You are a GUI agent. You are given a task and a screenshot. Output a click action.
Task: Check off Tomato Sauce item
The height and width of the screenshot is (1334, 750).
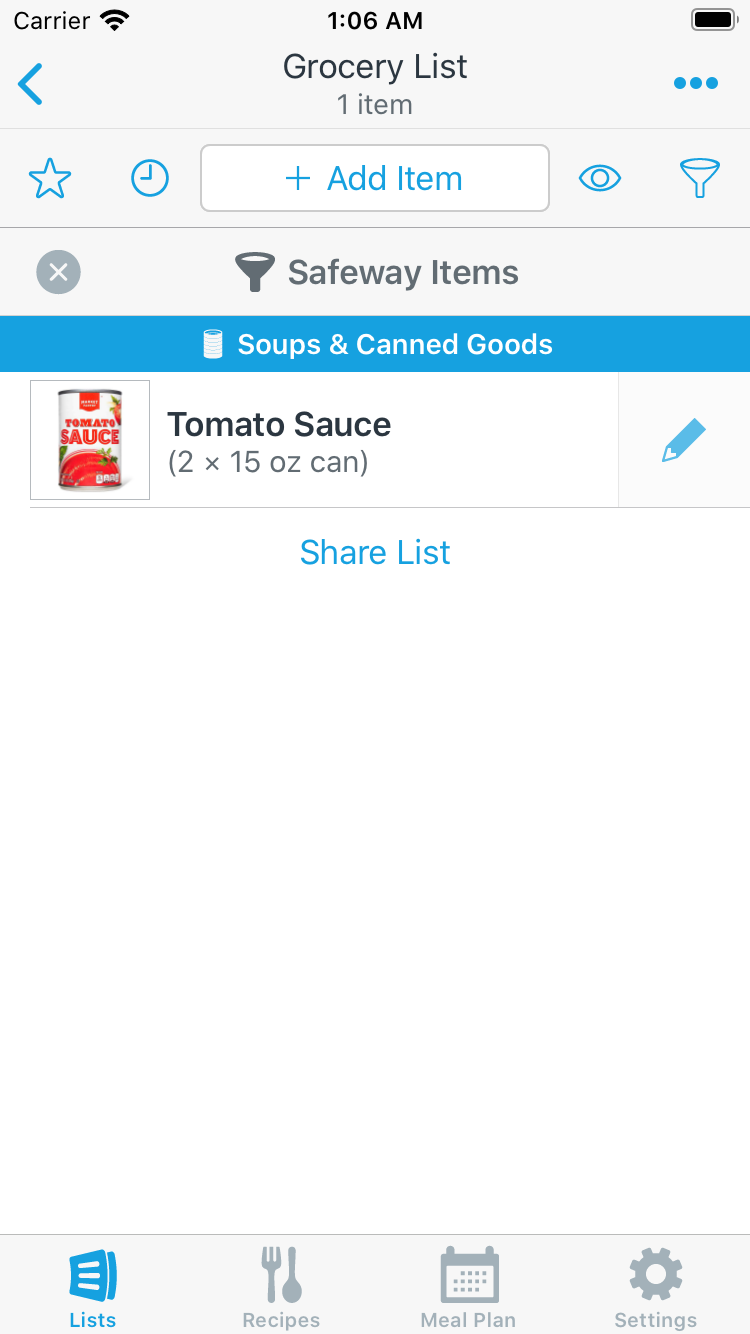(380, 440)
